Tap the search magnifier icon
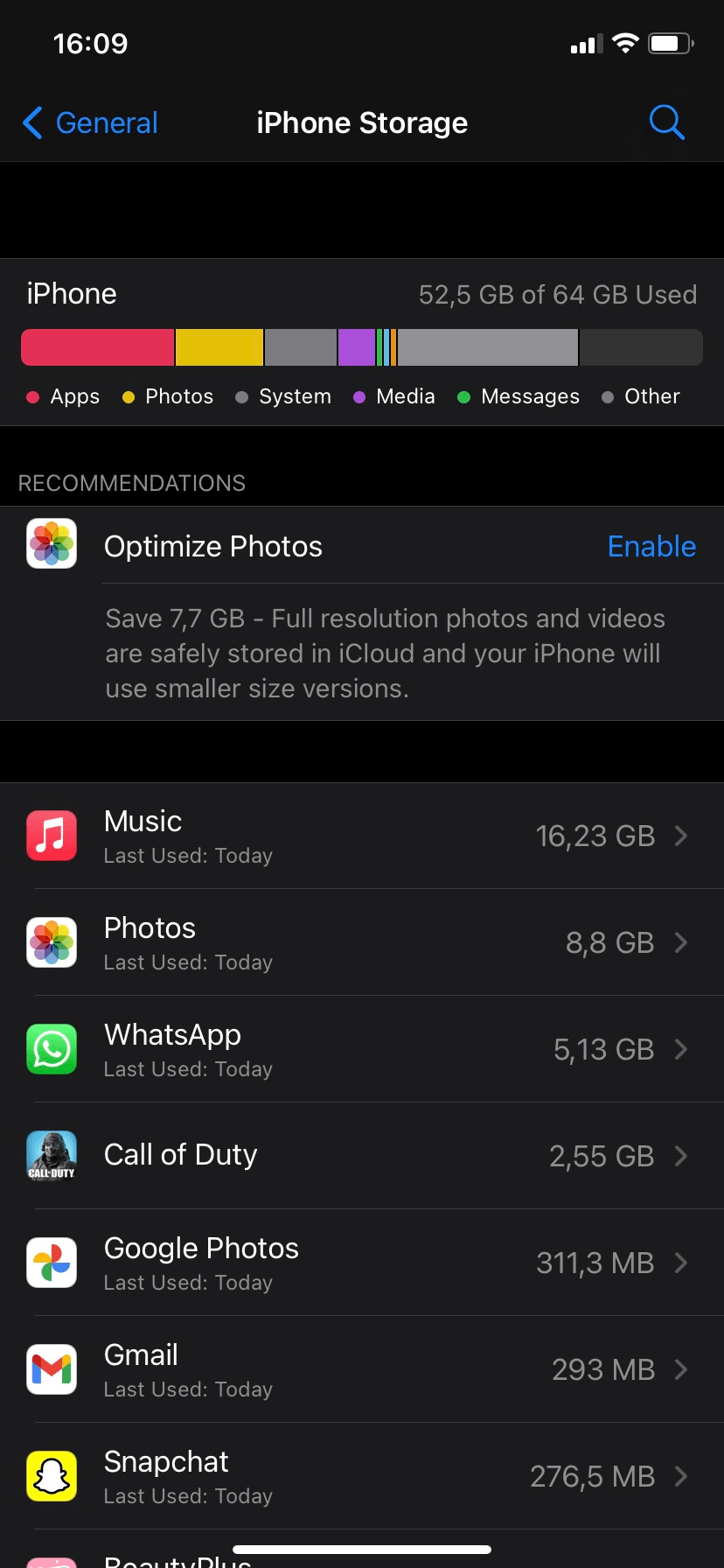 (x=666, y=122)
